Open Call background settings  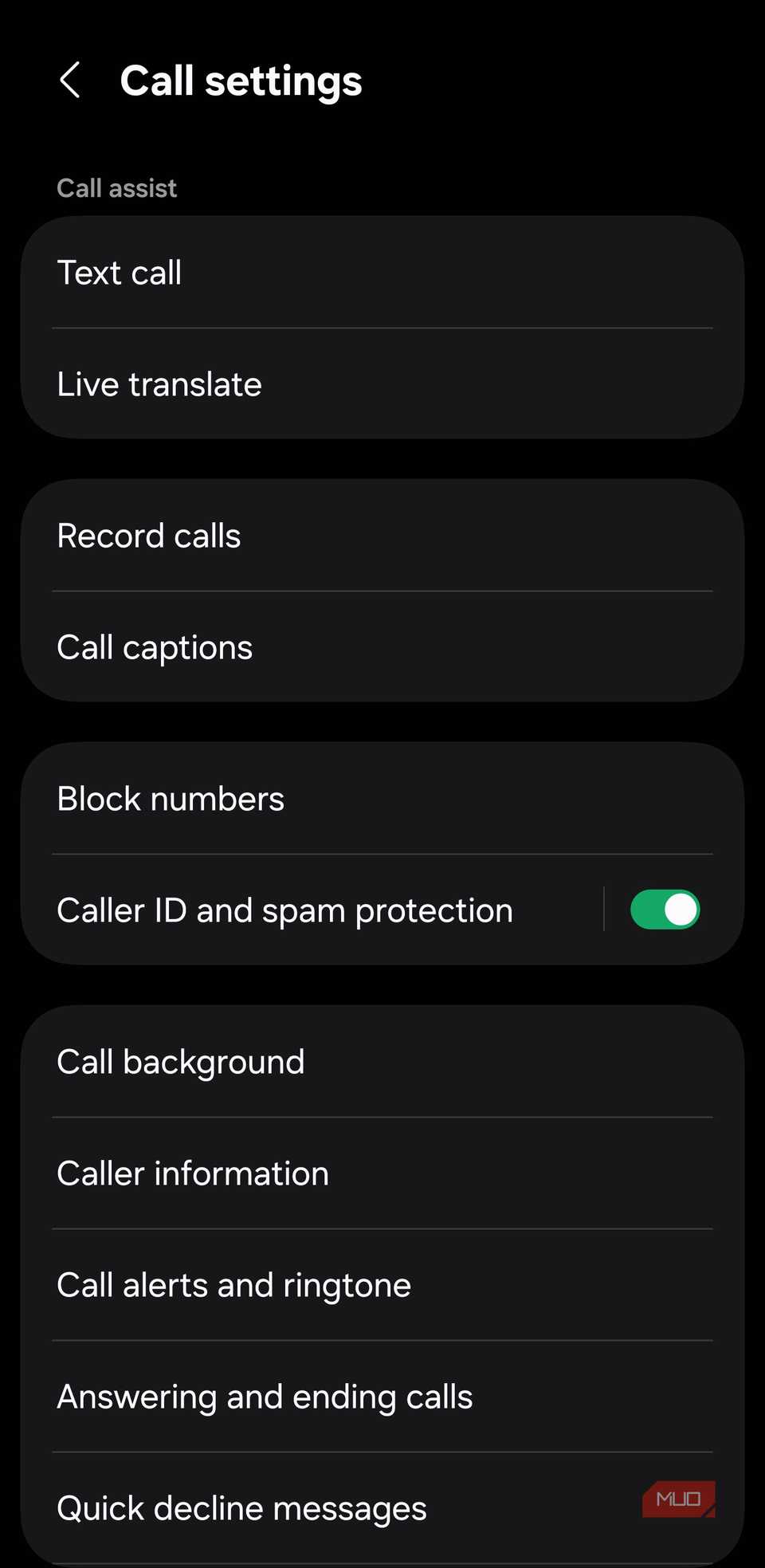[x=381, y=1061]
